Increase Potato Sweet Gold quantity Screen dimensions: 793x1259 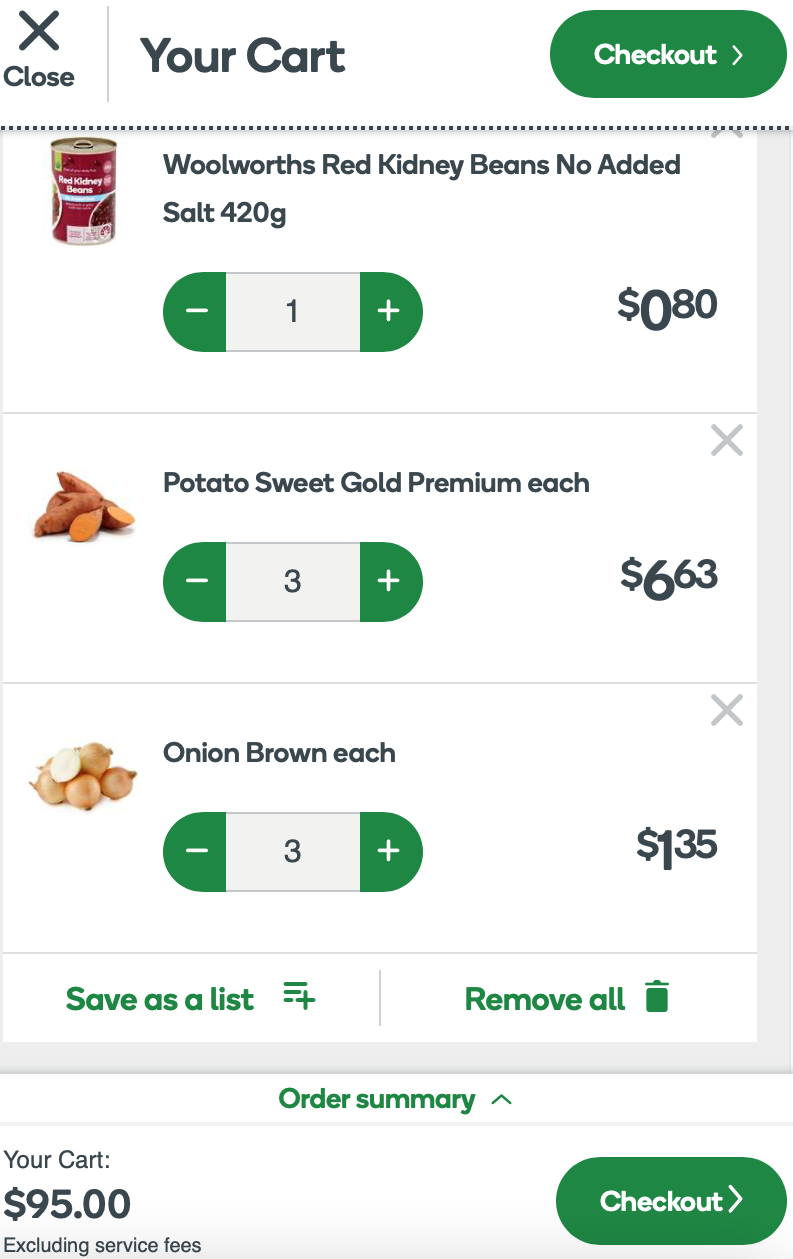click(x=389, y=581)
